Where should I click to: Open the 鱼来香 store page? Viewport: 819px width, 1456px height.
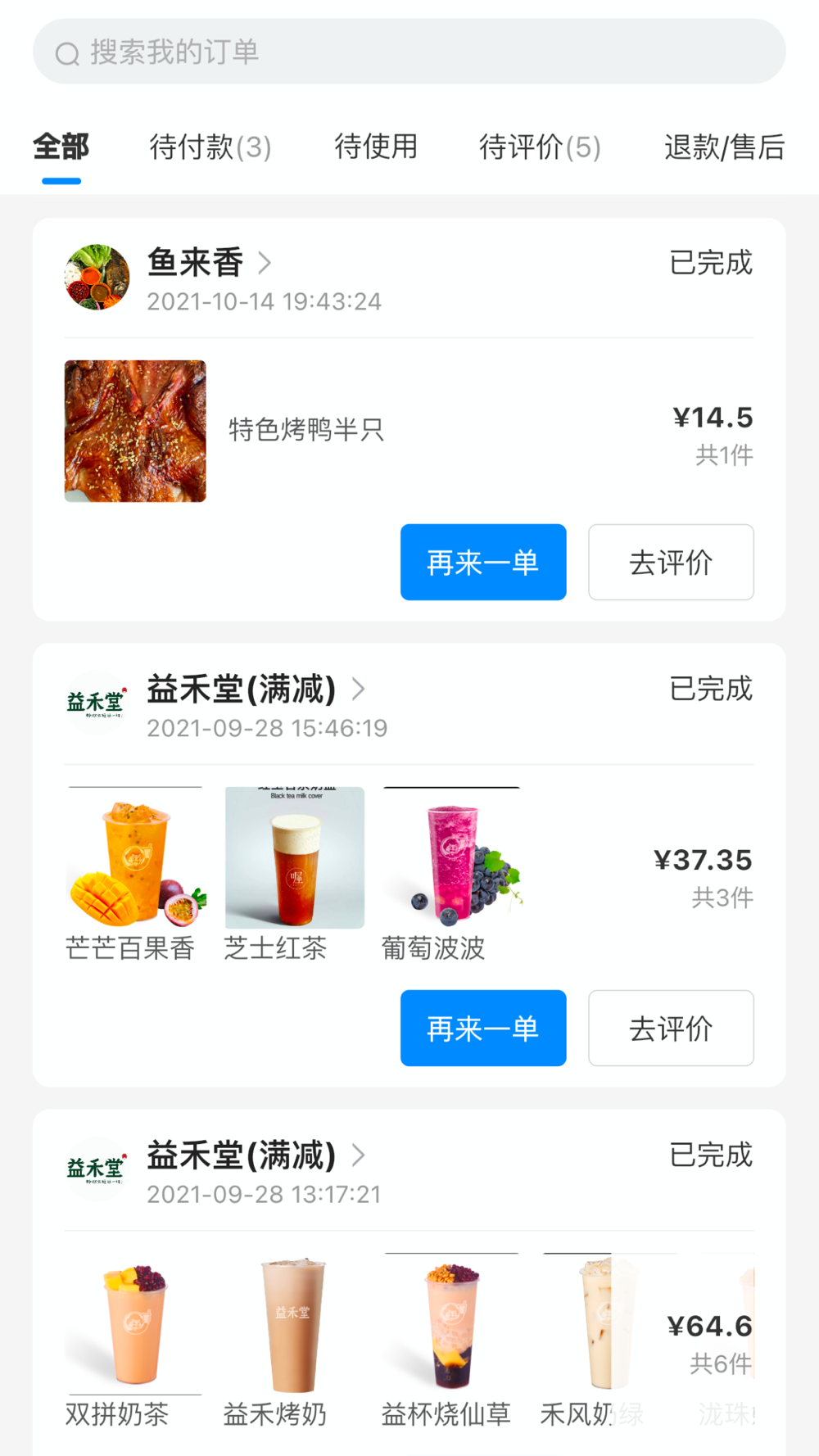(197, 263)
